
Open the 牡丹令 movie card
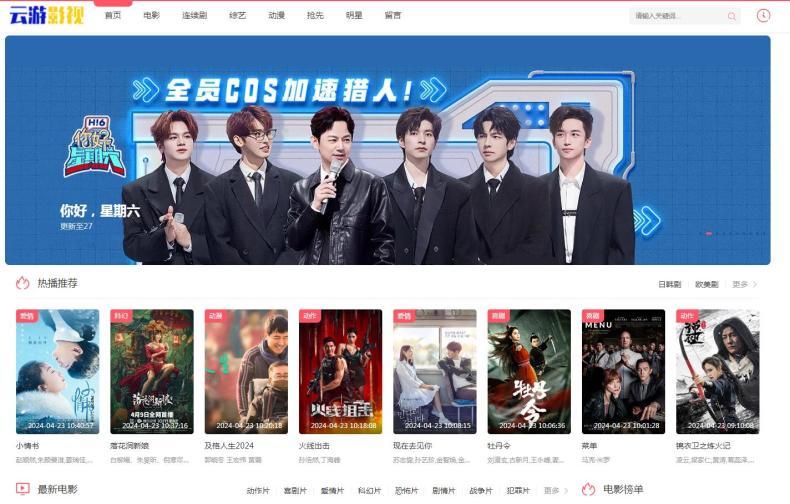[x=529, y=371]
